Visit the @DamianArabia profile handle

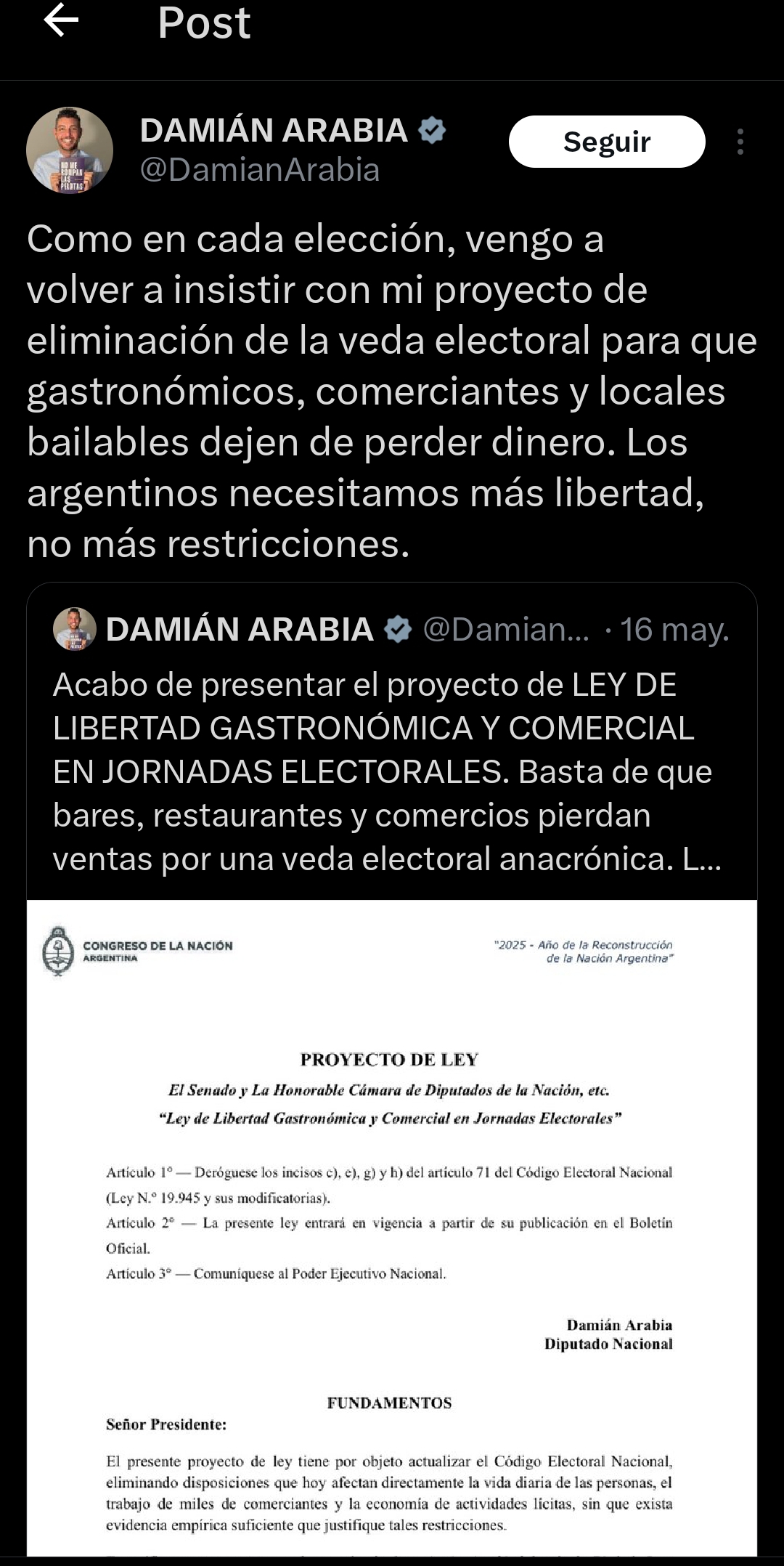(259, 170)
